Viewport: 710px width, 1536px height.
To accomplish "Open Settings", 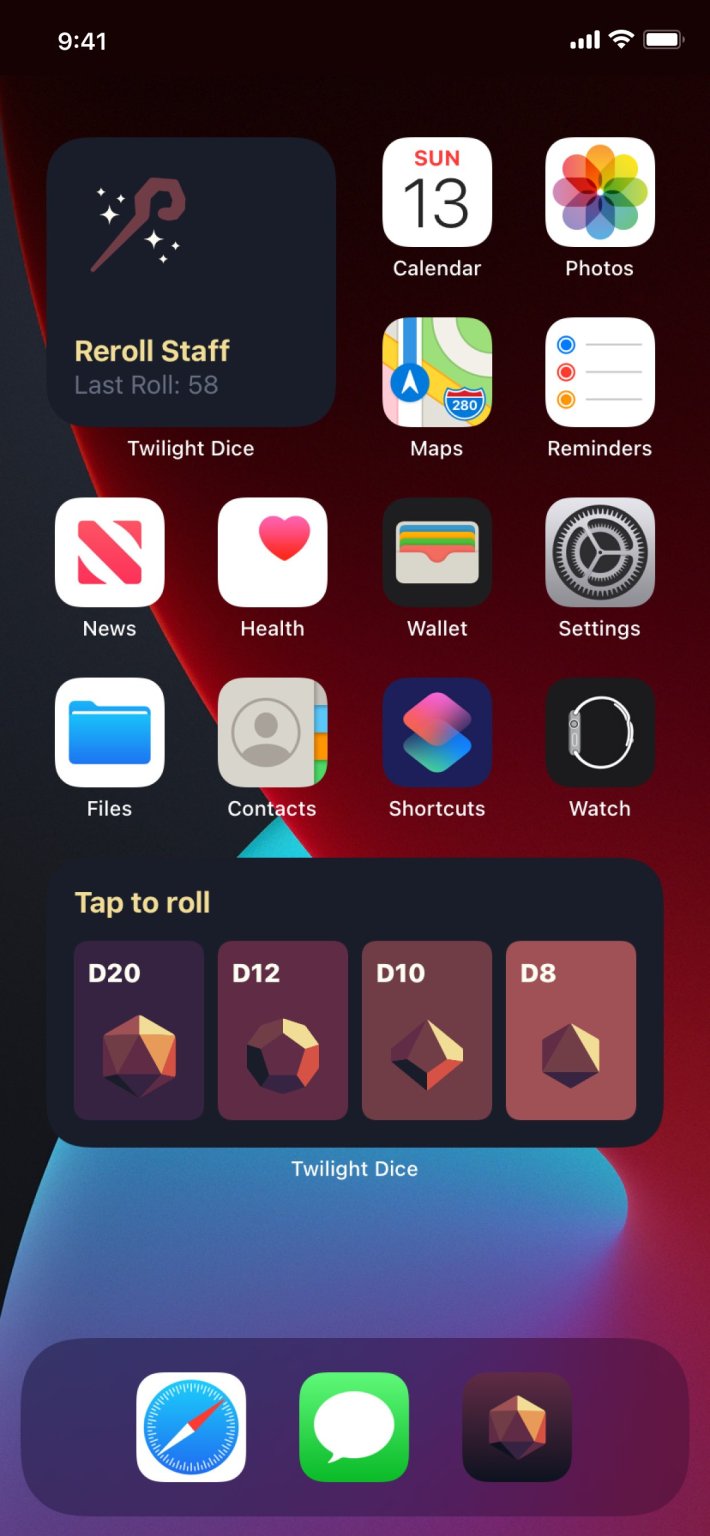I will pyautogui.click(x=599, y=552).
